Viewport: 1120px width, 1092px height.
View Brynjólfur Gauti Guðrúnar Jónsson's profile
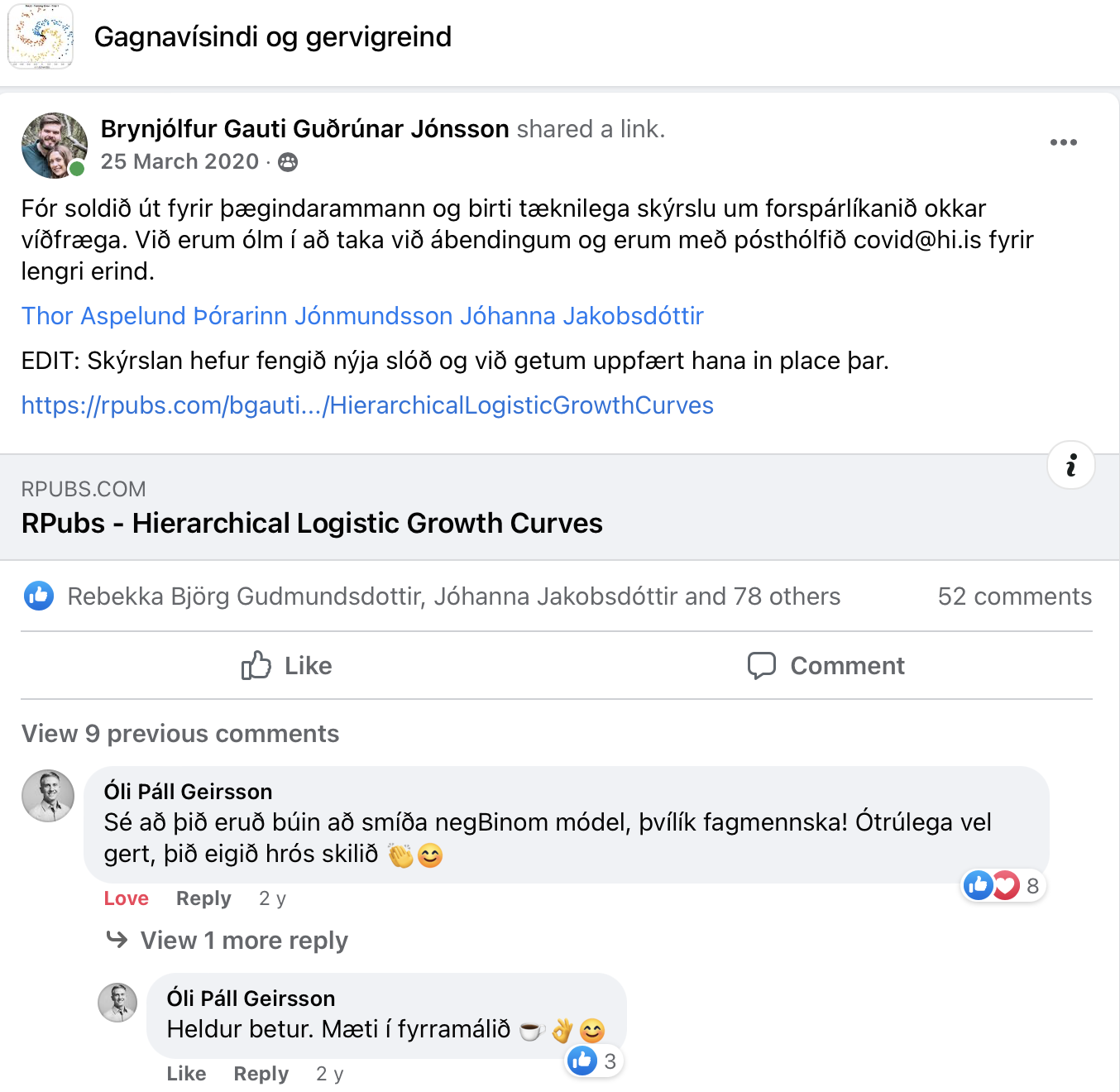click(304, 129)
